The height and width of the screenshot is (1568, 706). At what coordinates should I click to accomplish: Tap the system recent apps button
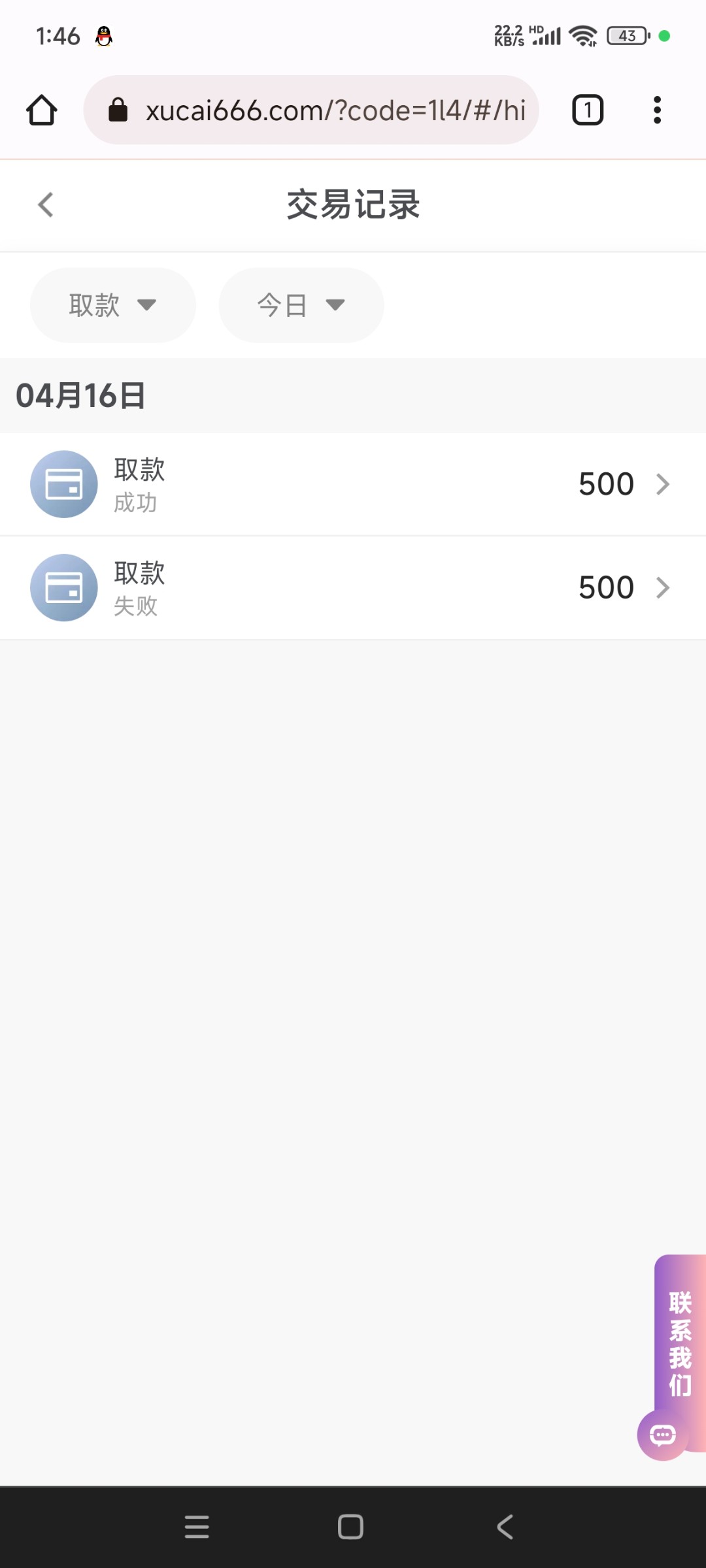[x=197, y=1527]
